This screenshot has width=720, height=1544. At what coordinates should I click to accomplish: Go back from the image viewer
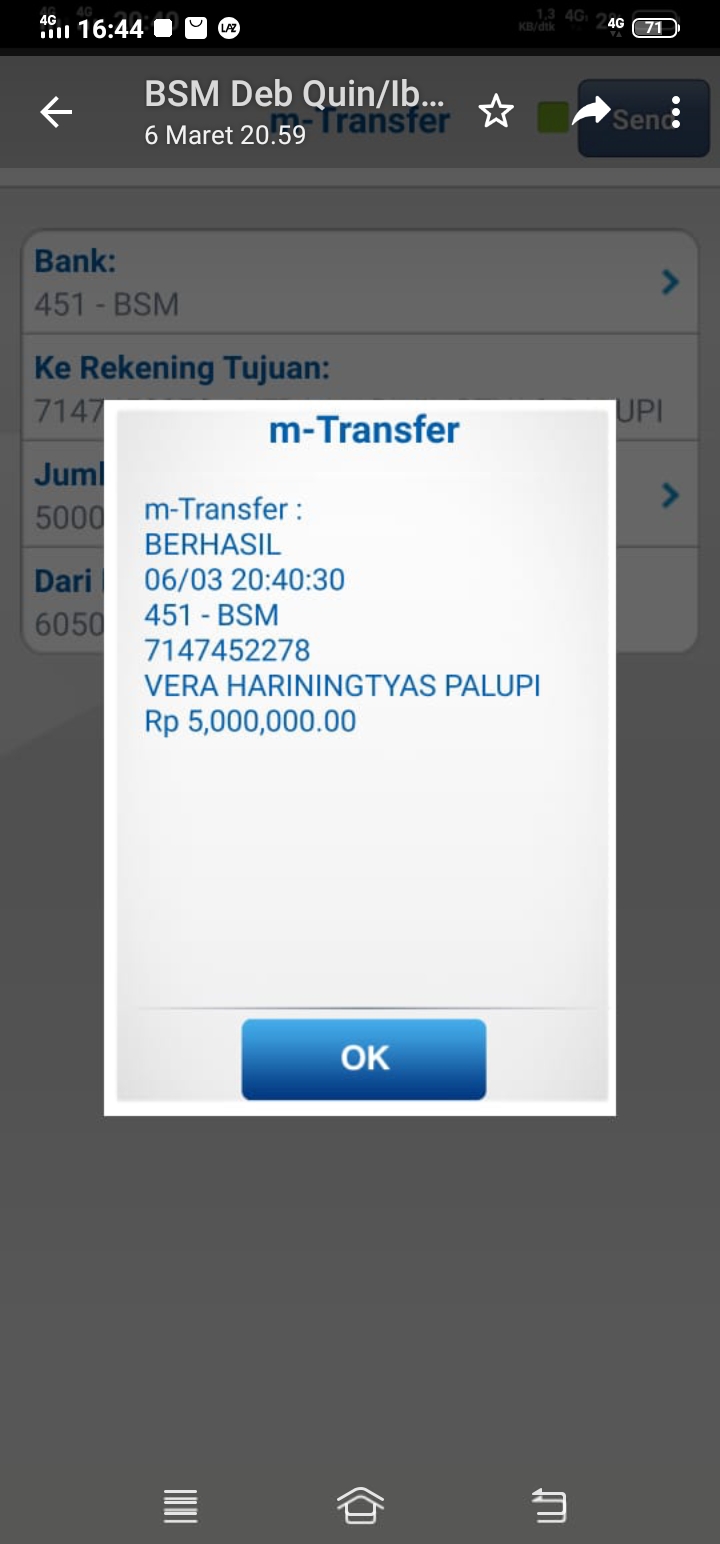(56, 113)
